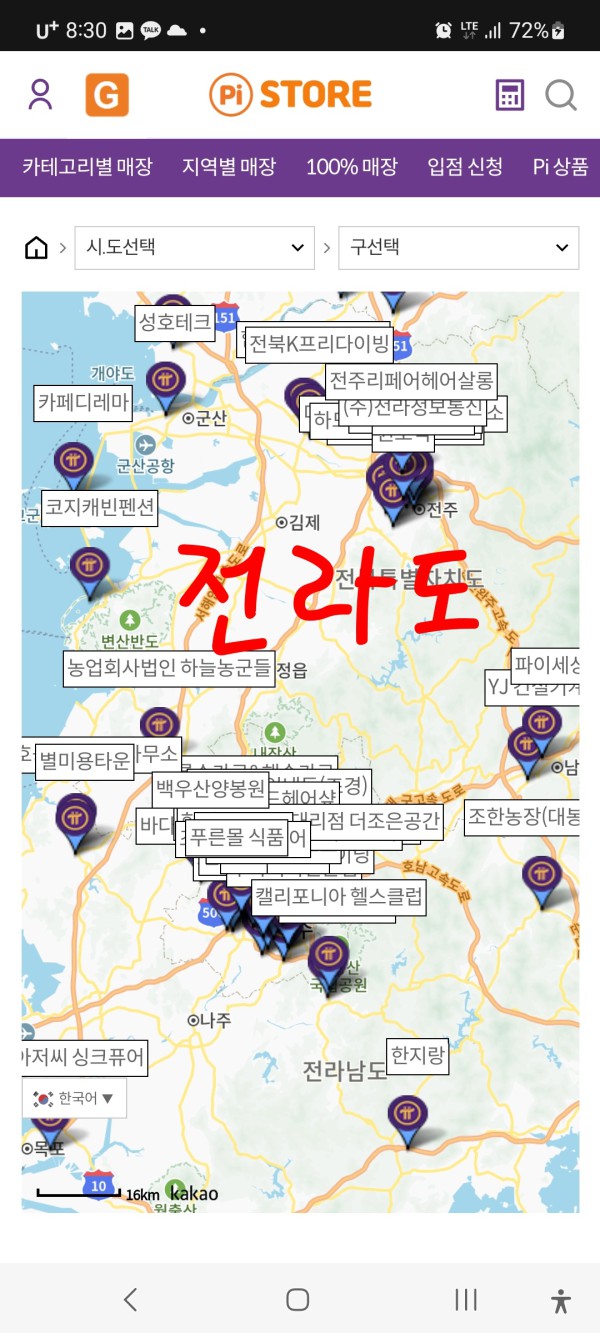Tap the home breadcrumb icon
Viewport: 600px width, 1333px height.
[x=36, y=248]
